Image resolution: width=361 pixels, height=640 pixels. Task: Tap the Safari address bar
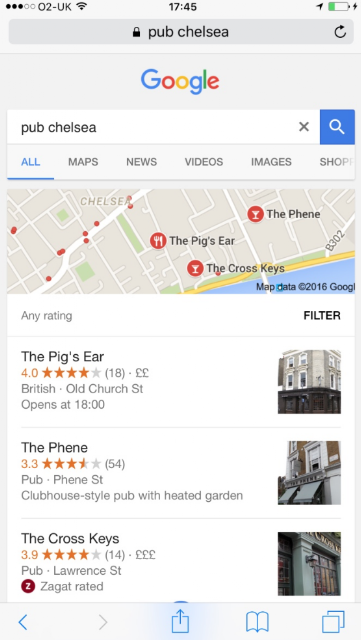click(x=181, y=32)
